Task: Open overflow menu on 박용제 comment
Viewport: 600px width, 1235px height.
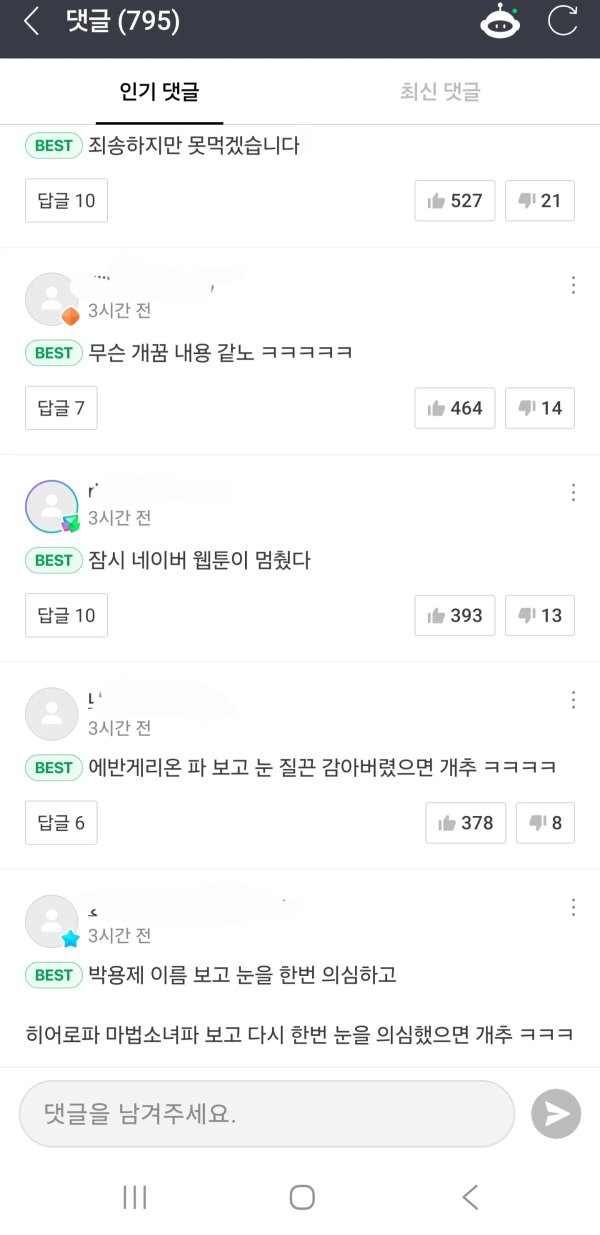Action: pos(573,907)
